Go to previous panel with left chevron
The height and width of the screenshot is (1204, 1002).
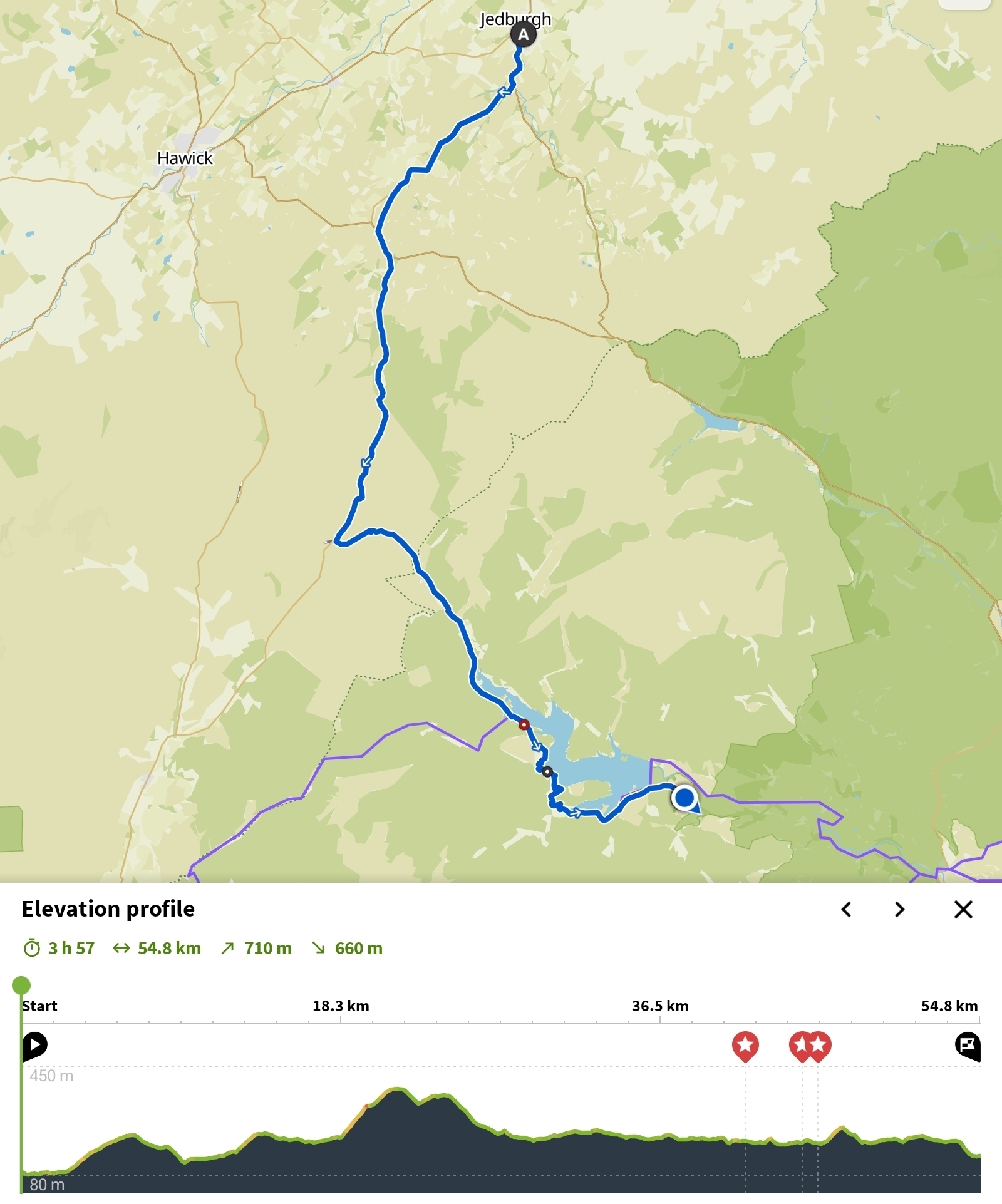tap(846, 909)
